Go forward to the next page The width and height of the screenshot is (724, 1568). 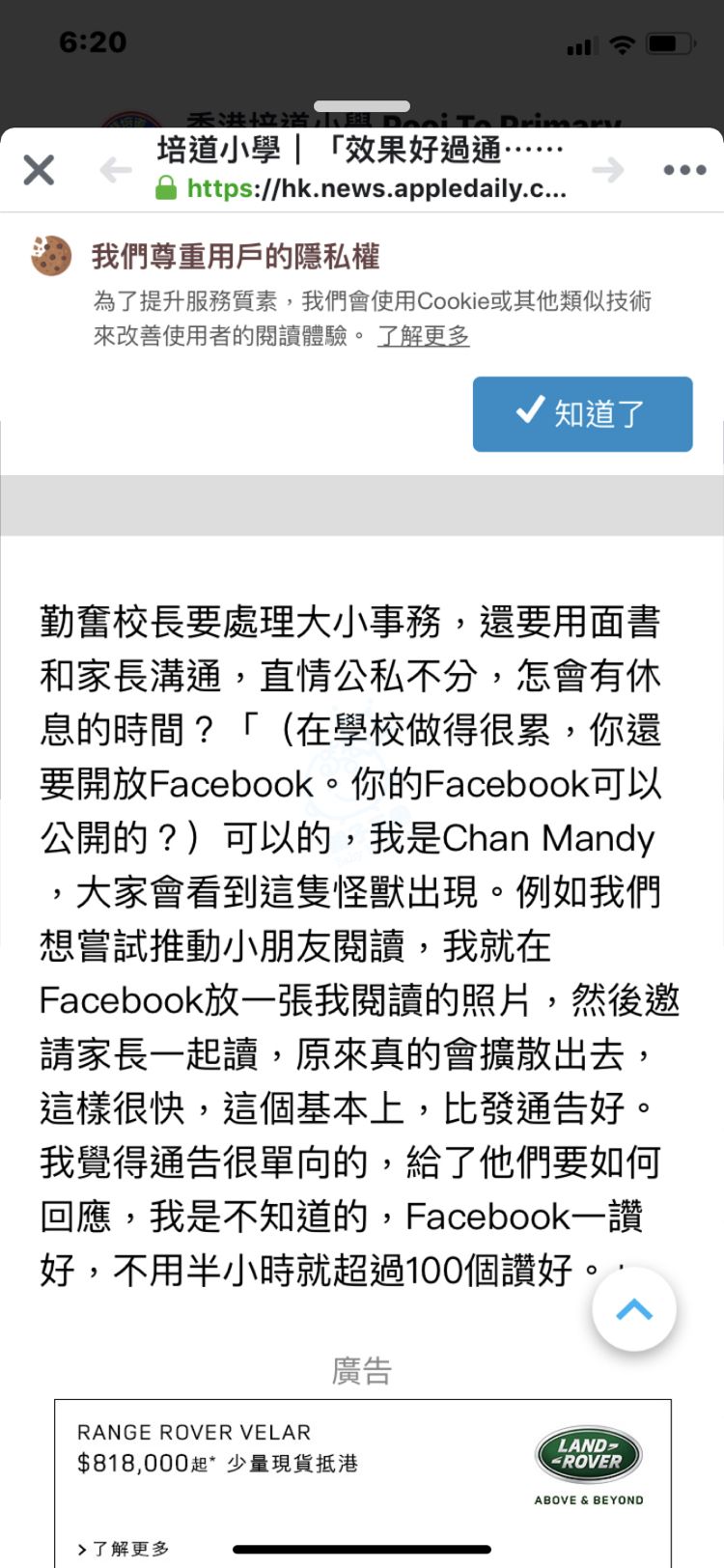(x=608, y=170)
